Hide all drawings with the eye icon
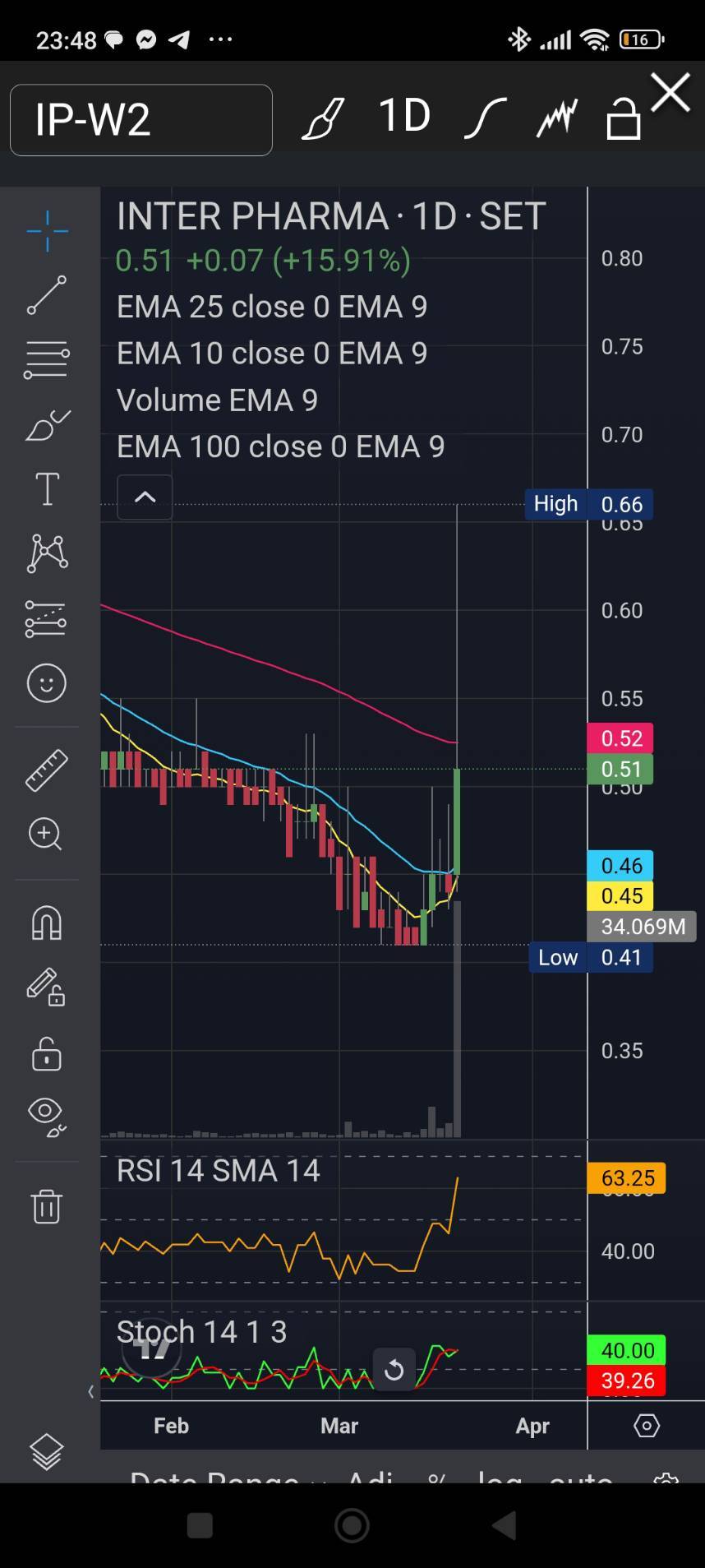 (47, 1117)
